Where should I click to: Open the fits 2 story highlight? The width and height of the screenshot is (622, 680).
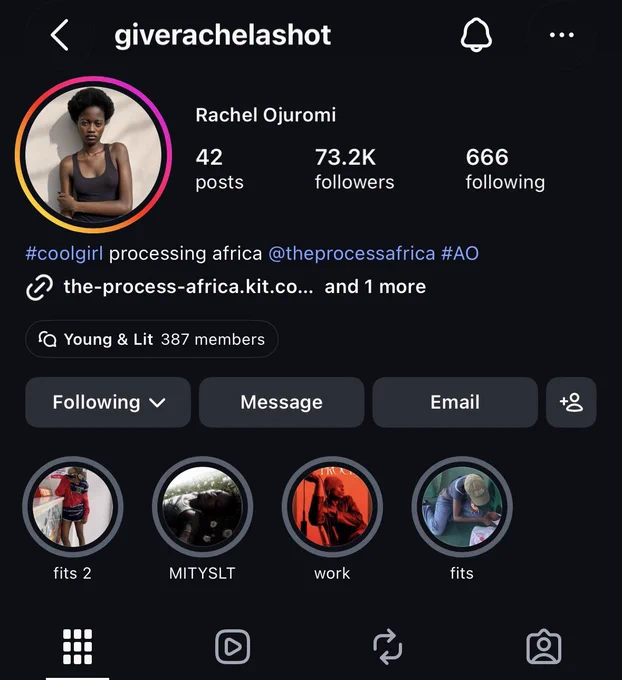(72, 507)
